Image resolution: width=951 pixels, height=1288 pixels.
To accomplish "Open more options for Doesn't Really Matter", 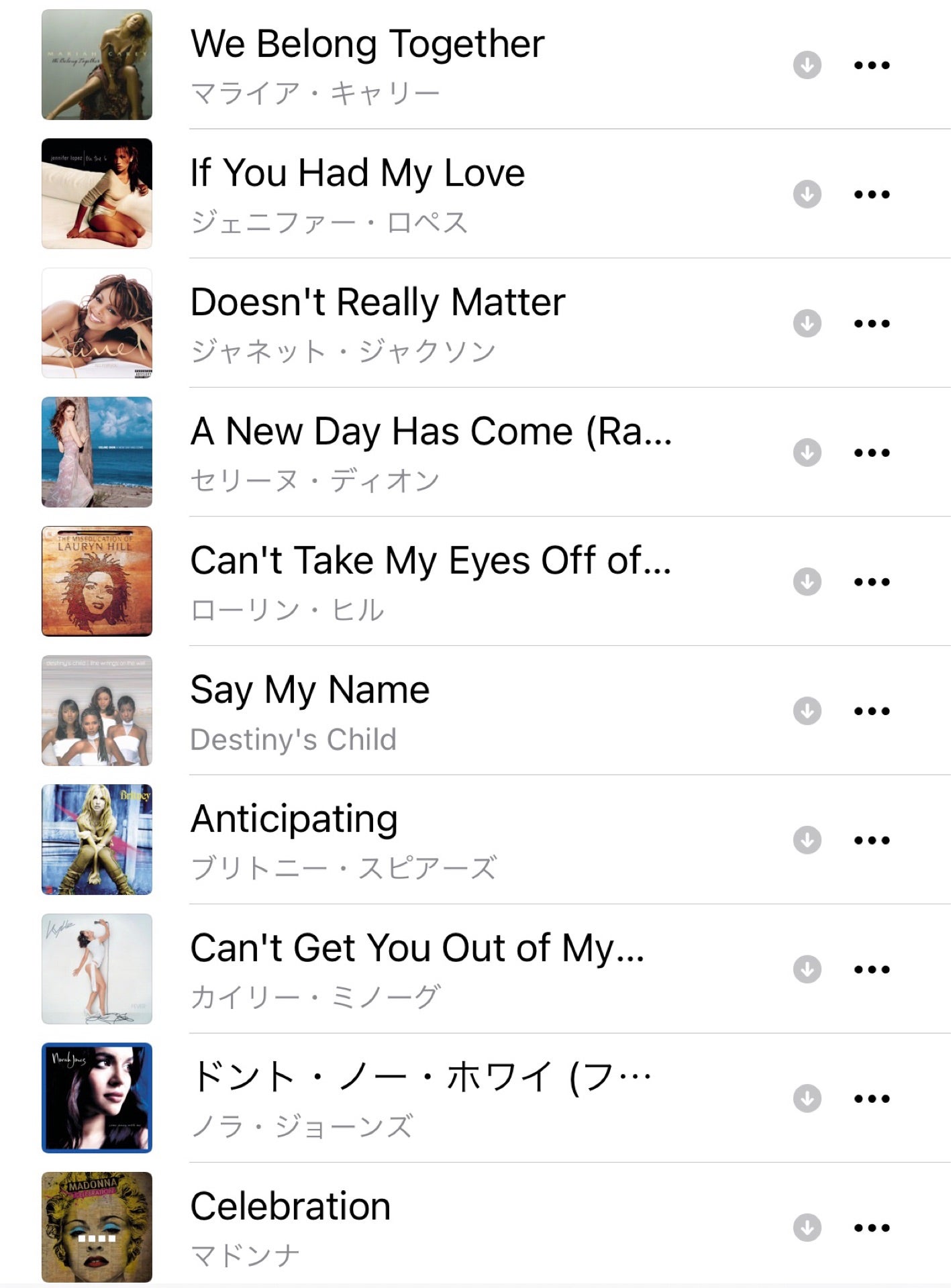I will (872, 323).
